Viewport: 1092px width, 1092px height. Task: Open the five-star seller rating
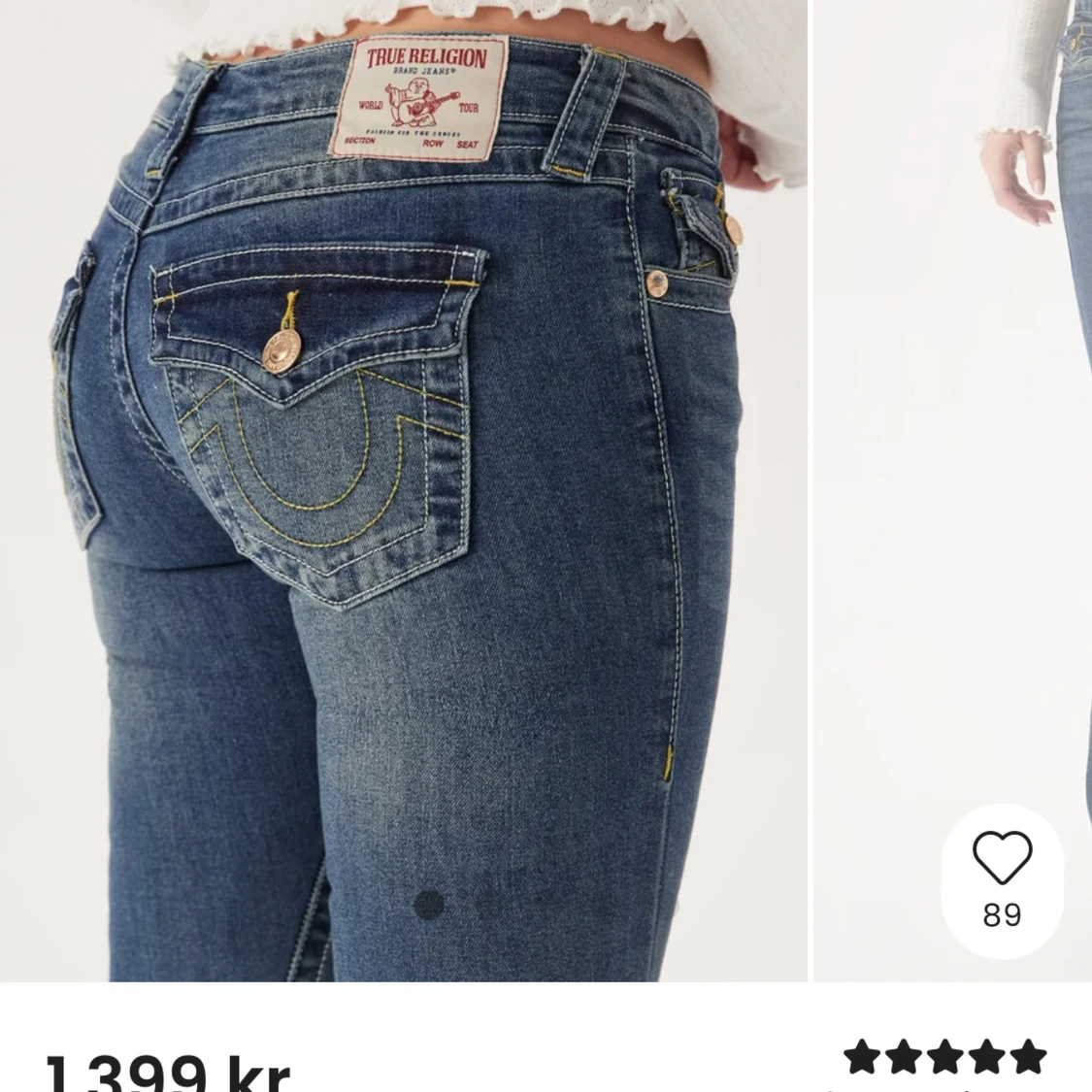pyautogui.click(x=944, y=1057)
